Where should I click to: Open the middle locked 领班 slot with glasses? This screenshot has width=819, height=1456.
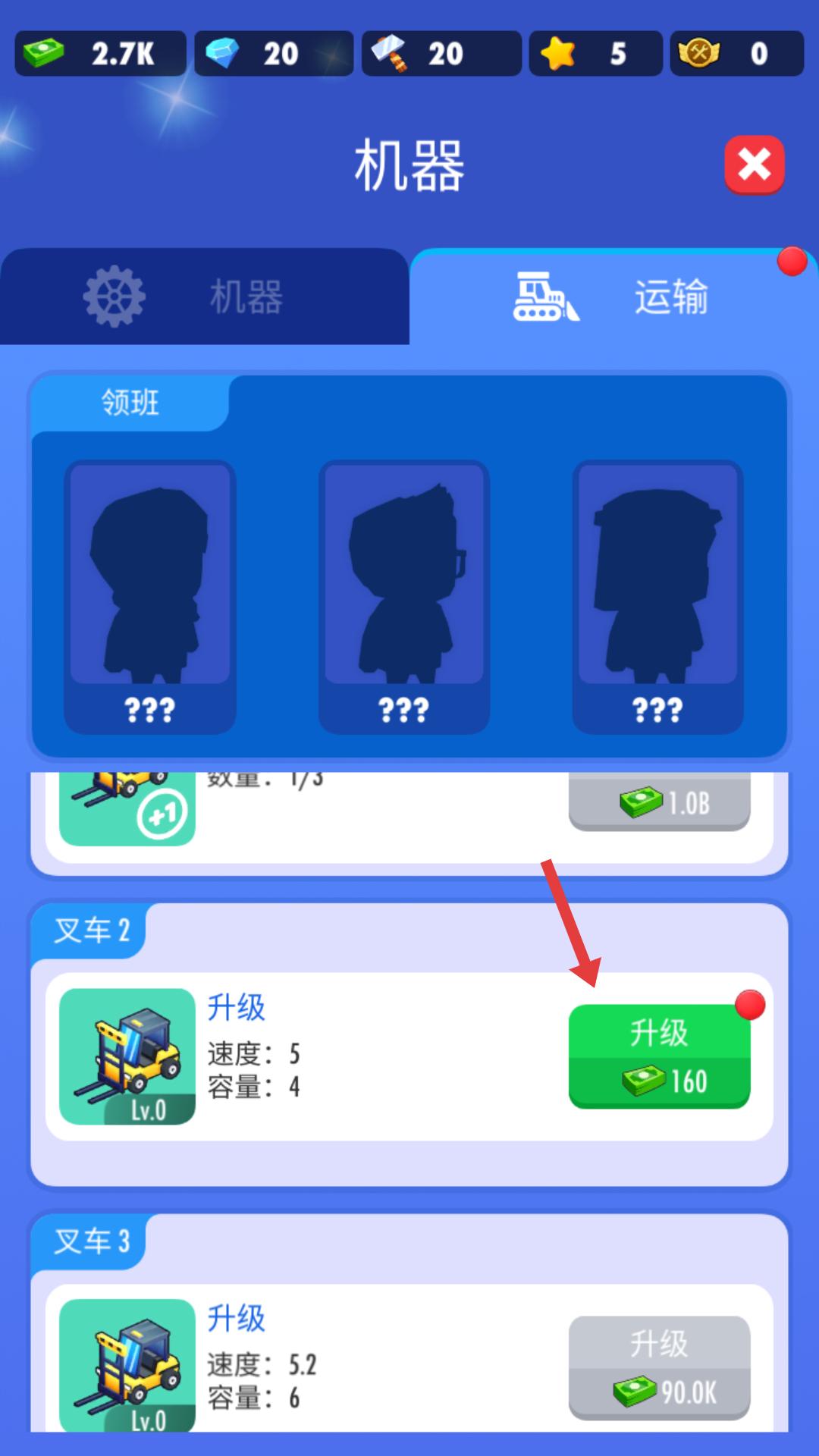(x=404, y=596)
